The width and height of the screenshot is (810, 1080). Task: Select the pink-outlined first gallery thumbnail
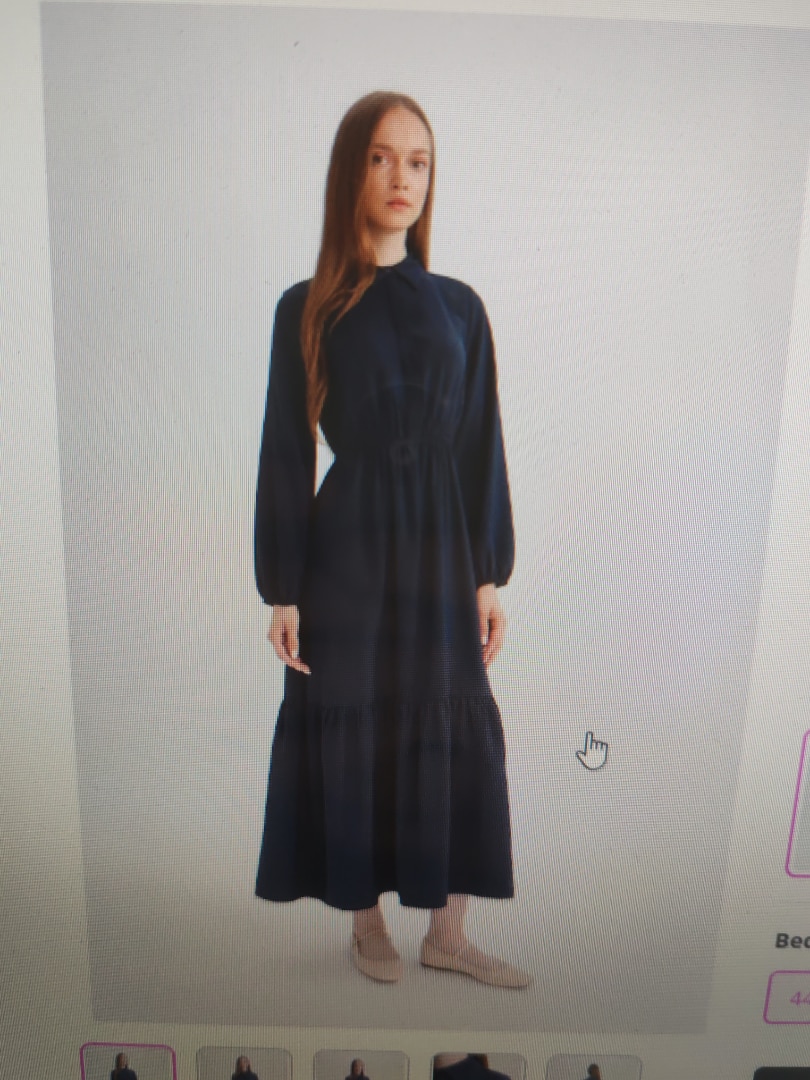click(x=127, y=1064)
